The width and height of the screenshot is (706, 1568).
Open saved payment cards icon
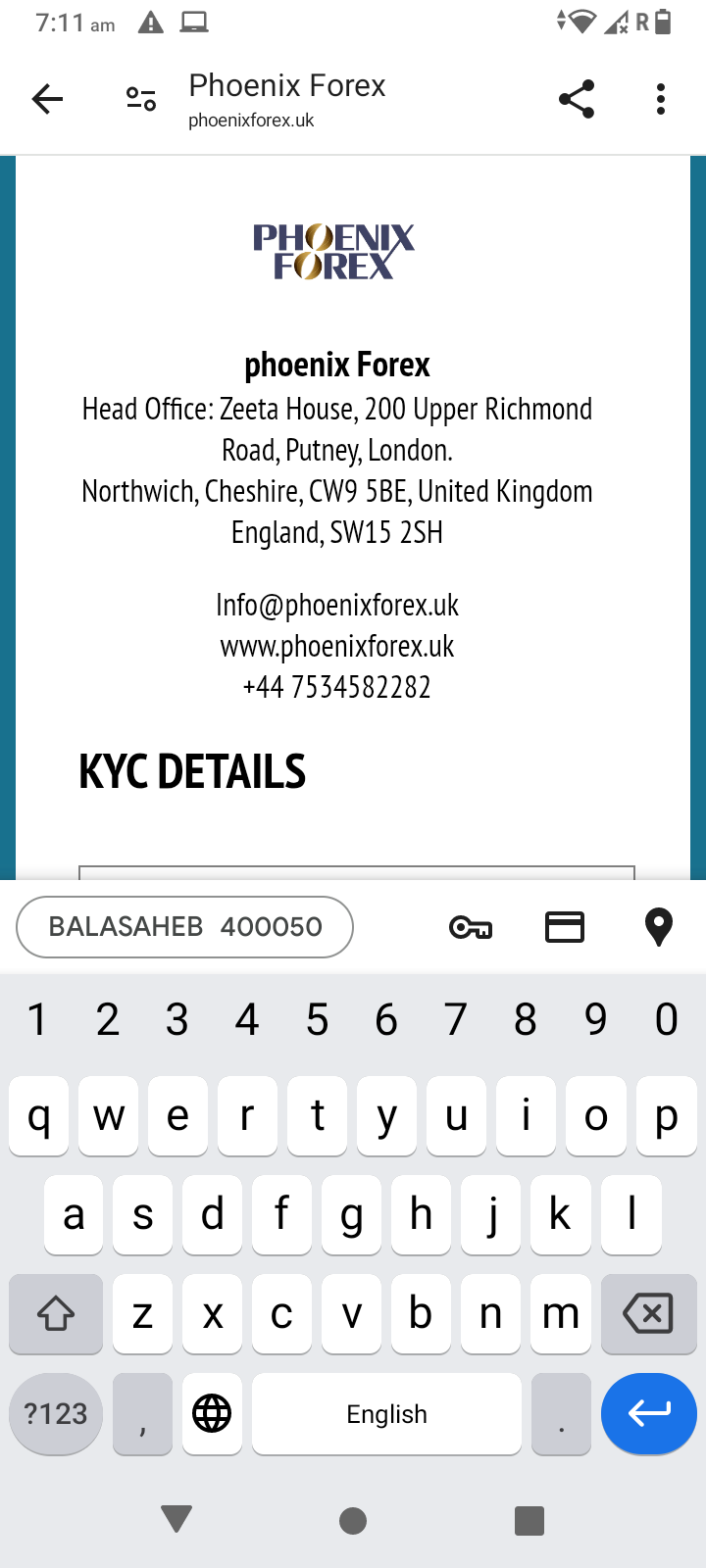coord(565,926)
